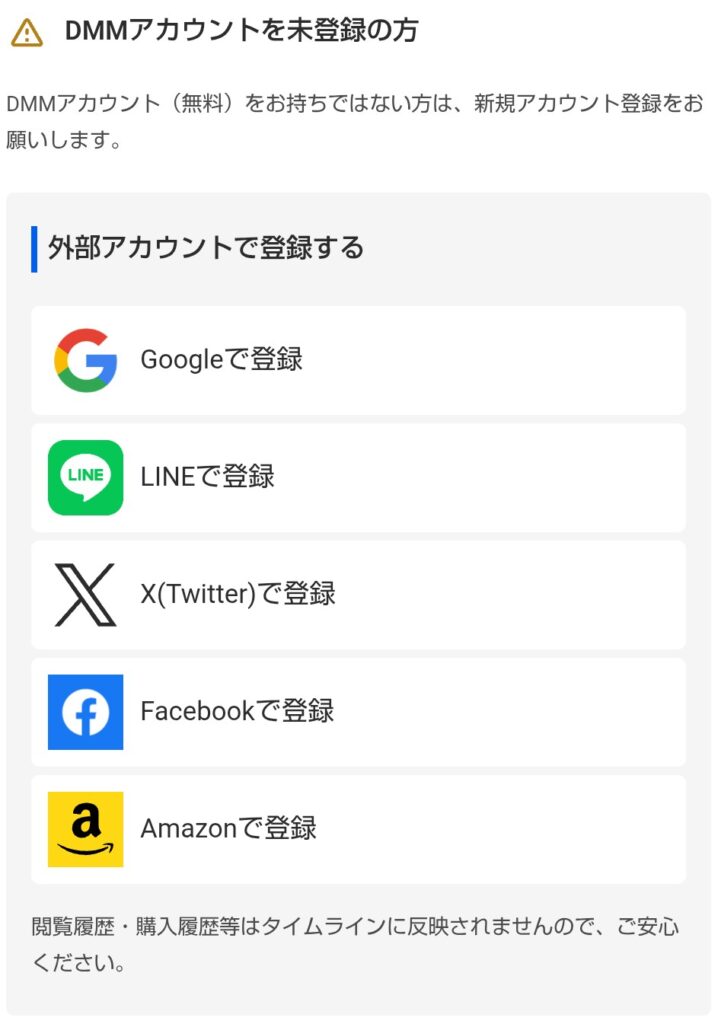This screenshot has width=721, height=1024.
Task: Select 'Amazonで登録' to register with Amazon
Action: click(230, 828)
